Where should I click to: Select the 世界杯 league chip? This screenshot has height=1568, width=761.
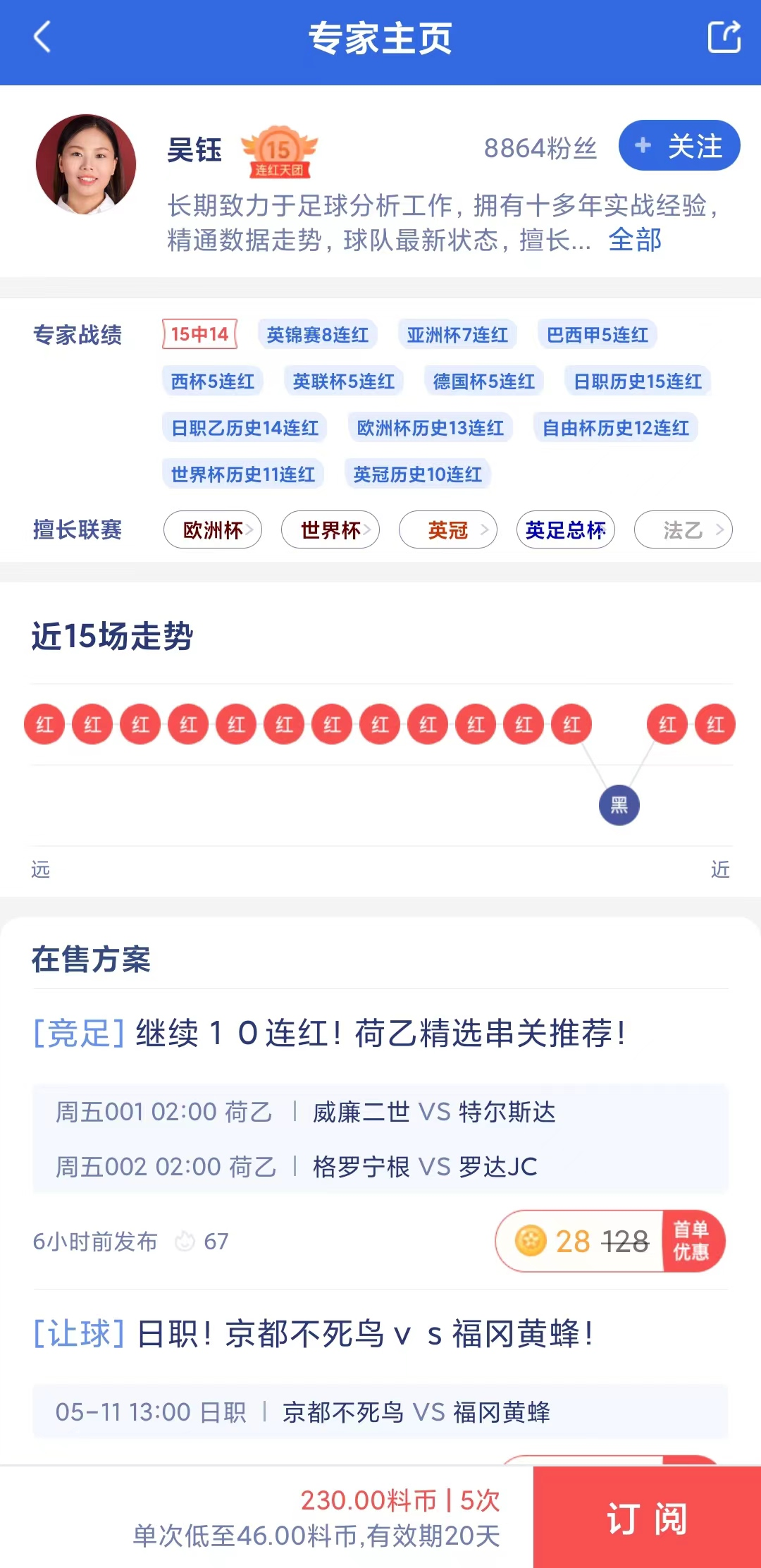(330, 529)
